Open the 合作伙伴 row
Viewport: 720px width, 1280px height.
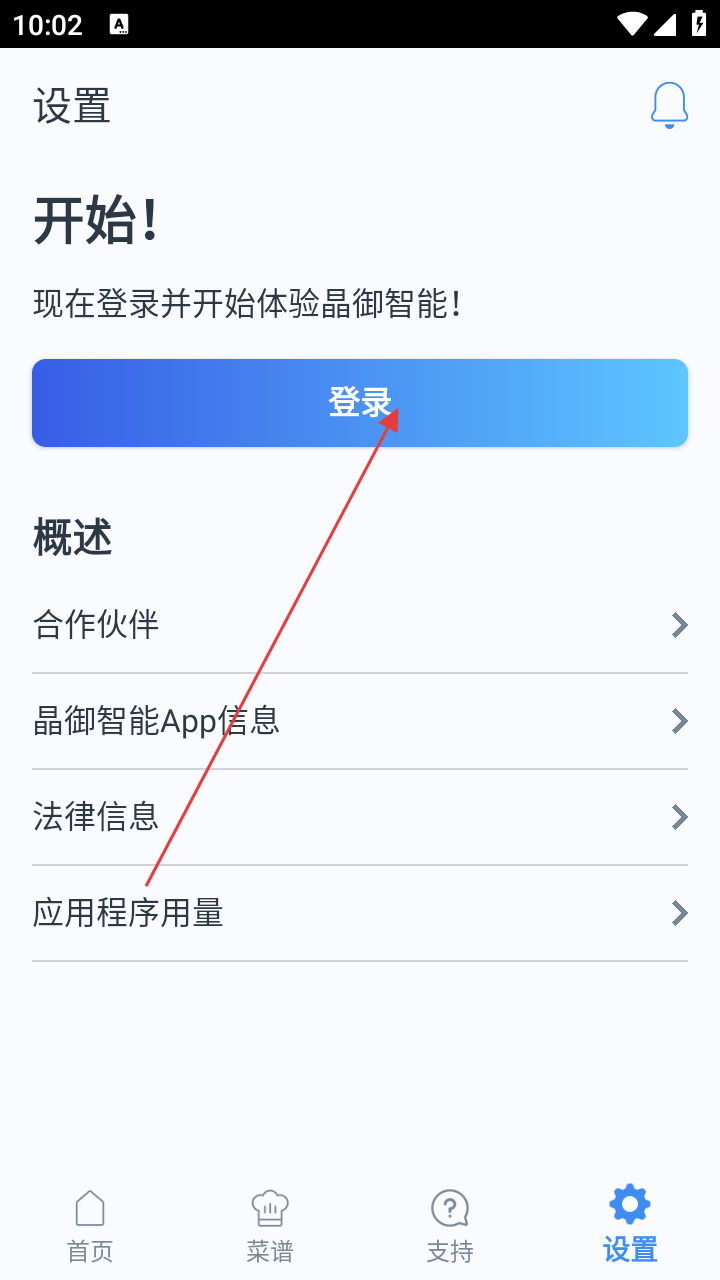[x=360, y=625]
